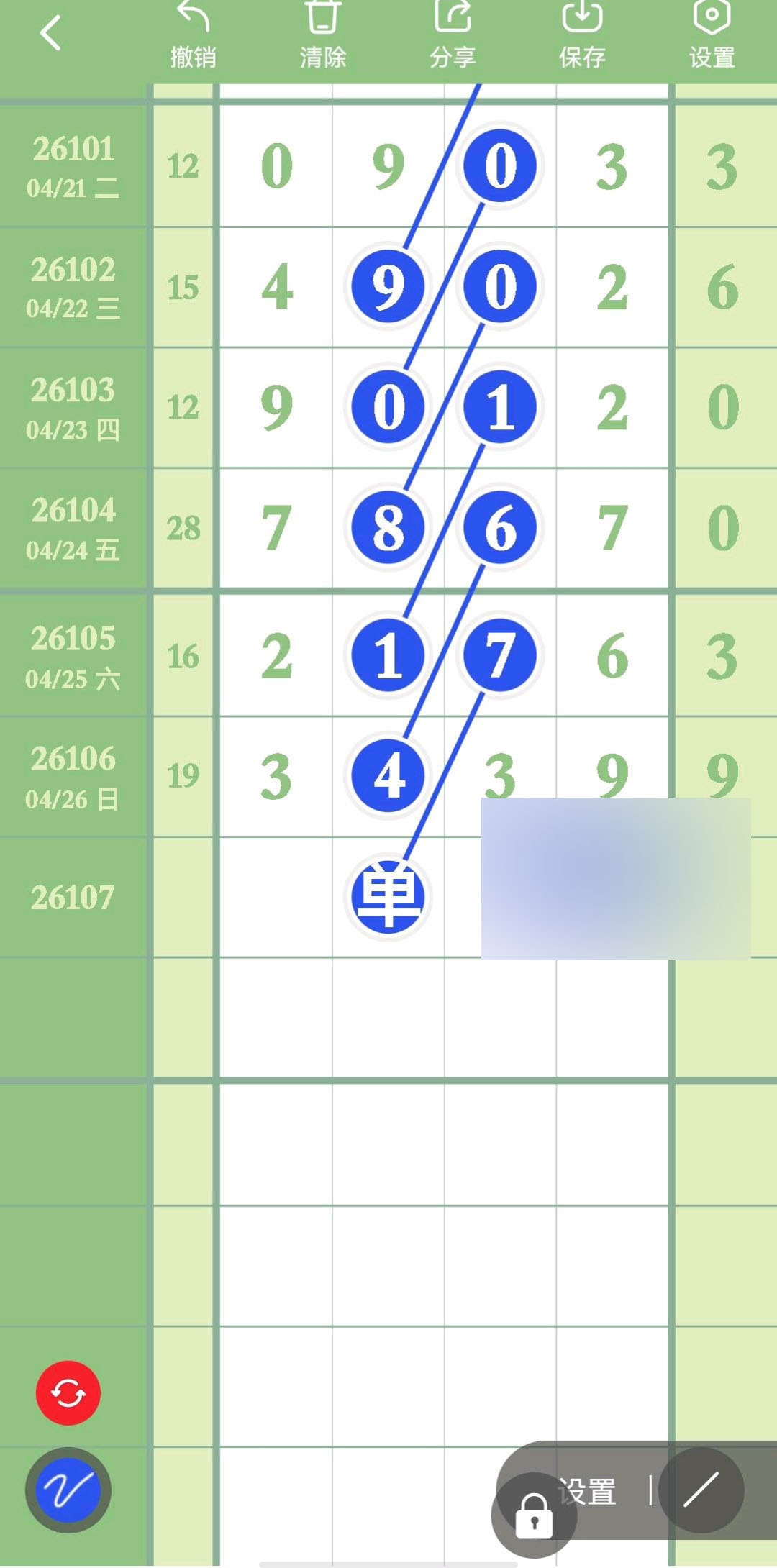Undo the last action with 撤销
Image resolution: width=777 pixels, height=1568 pixels.
click(193, 35)
